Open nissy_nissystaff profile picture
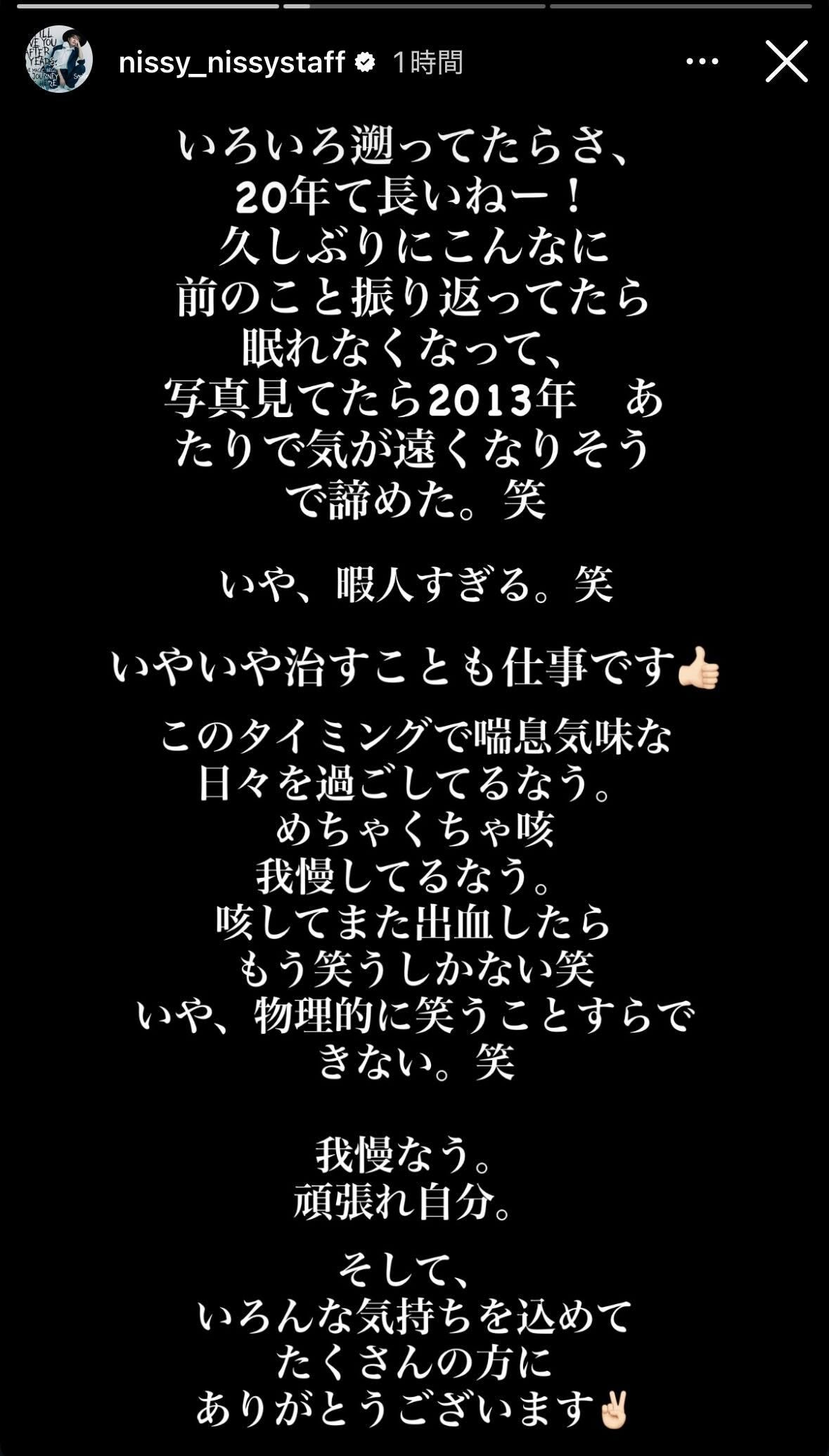 [59, 59]
